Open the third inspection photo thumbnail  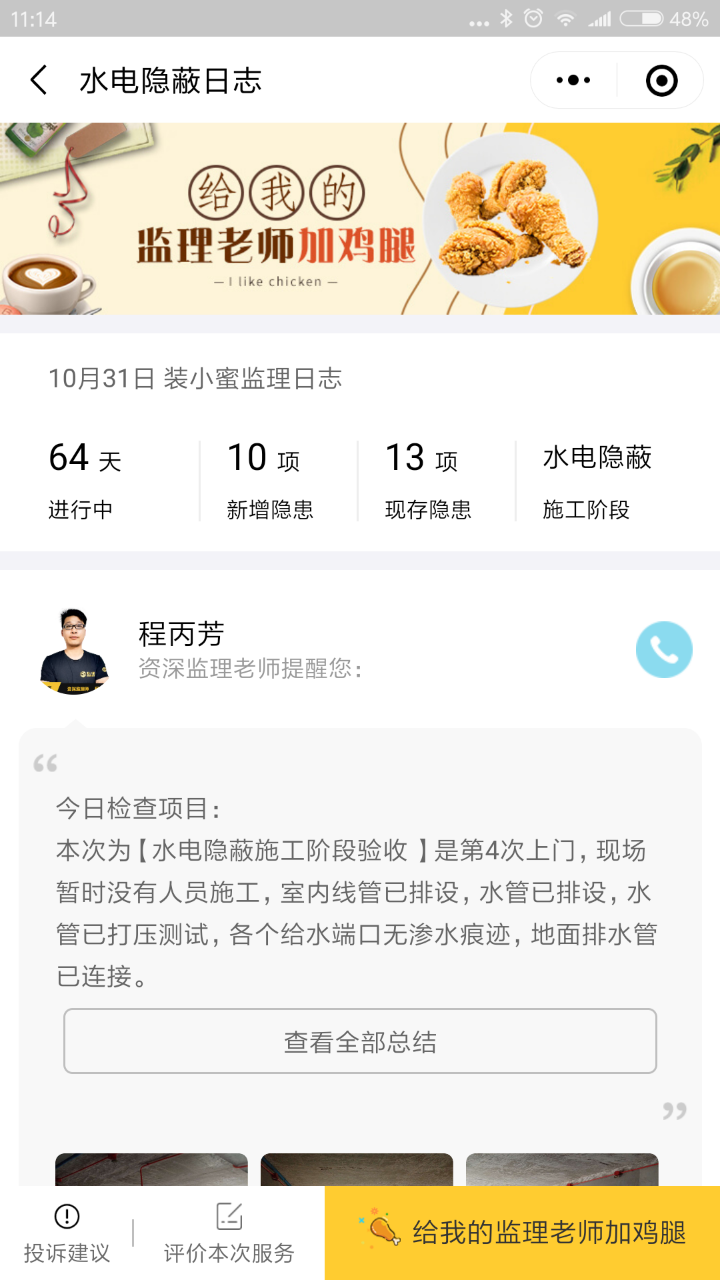[562, 1169]
